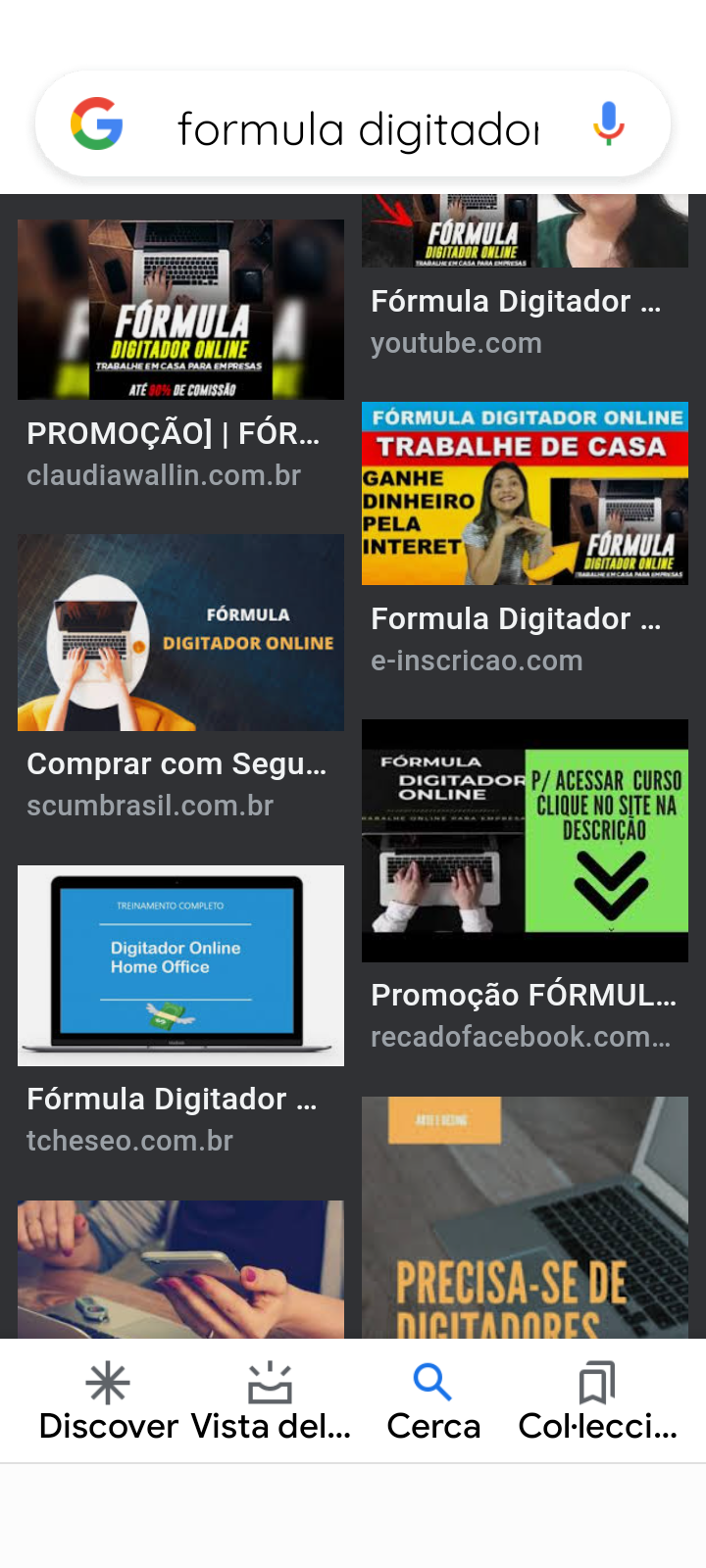706x1568 pixels.
Task: Switch to the Cerca tab
Action: click(x=432, y=1401)
